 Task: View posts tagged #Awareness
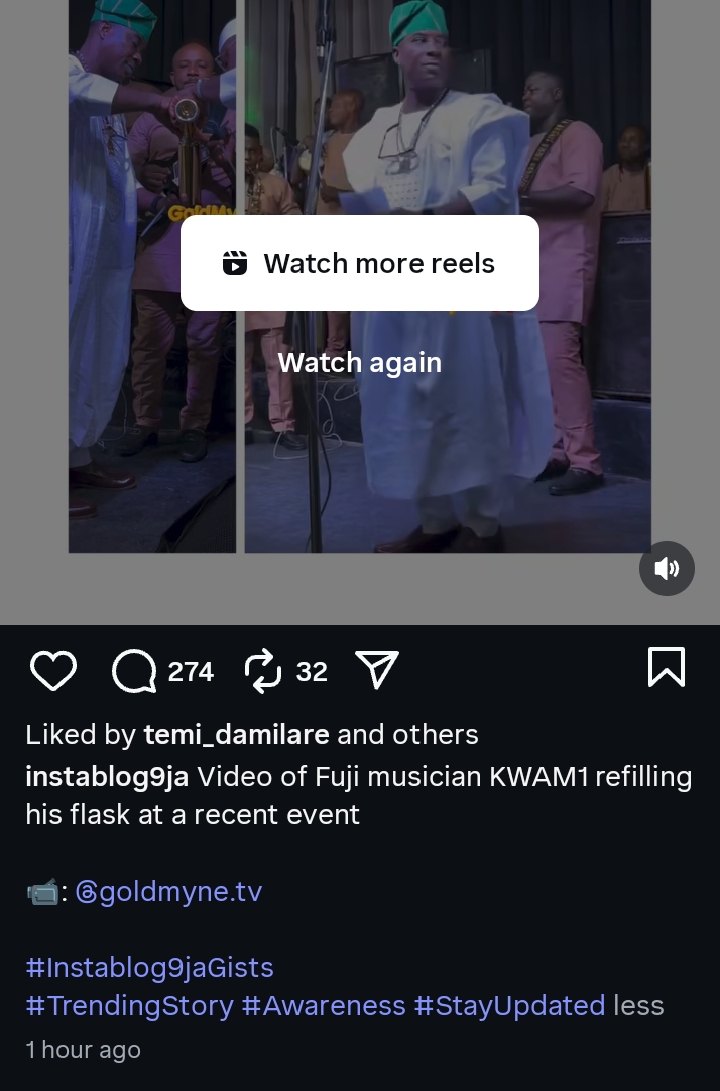[324, 1006]
